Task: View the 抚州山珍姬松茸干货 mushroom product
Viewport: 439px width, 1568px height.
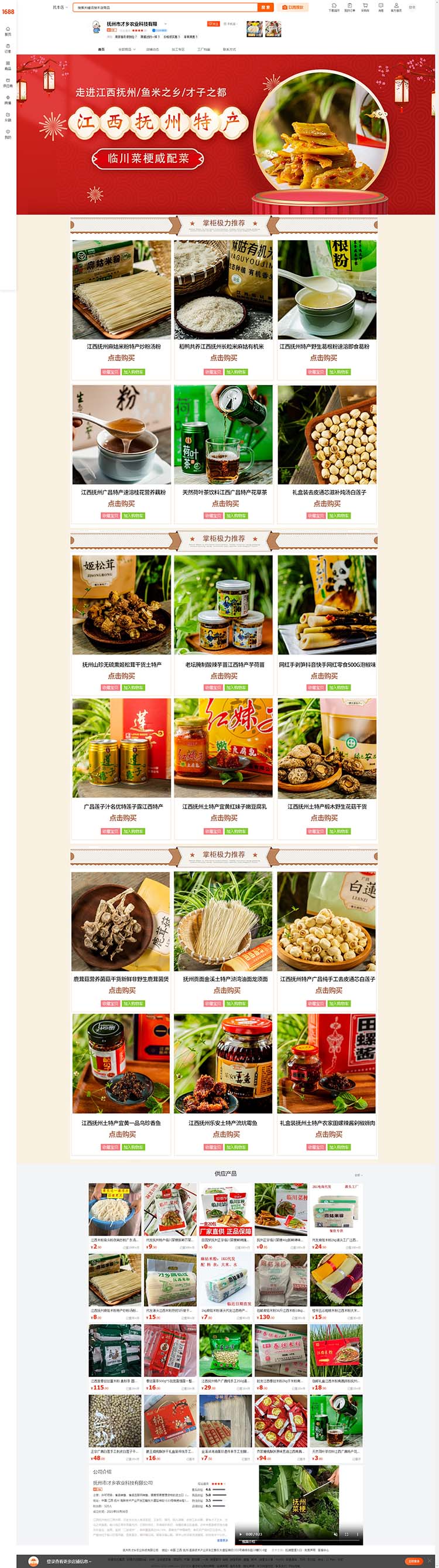Action: [122, 605]
